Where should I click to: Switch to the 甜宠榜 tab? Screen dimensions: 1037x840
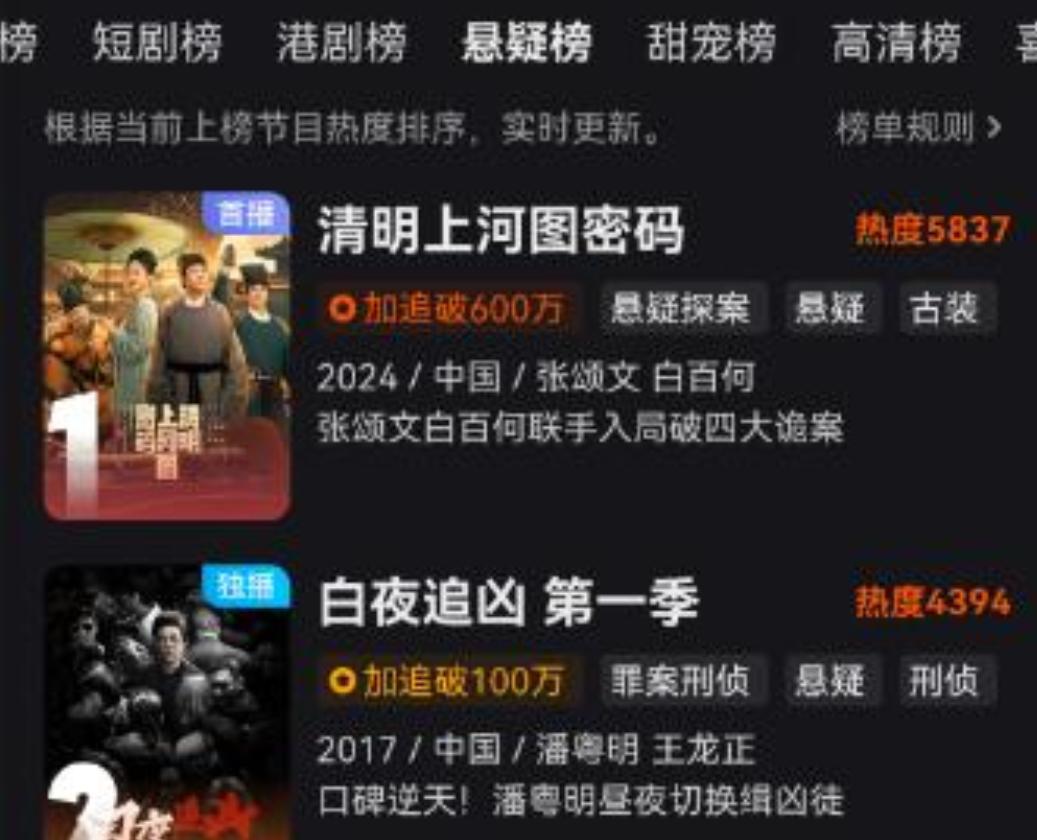[x=711, y=43]
